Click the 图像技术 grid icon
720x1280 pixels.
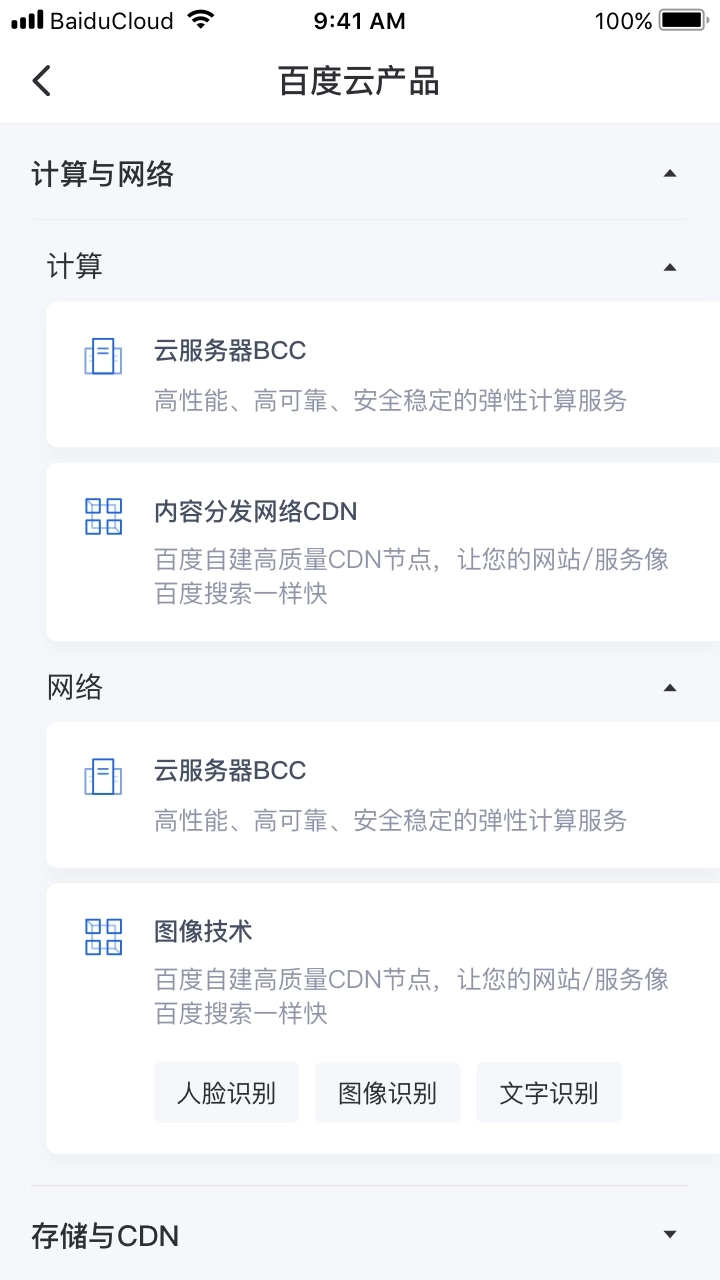click(102, 936)
